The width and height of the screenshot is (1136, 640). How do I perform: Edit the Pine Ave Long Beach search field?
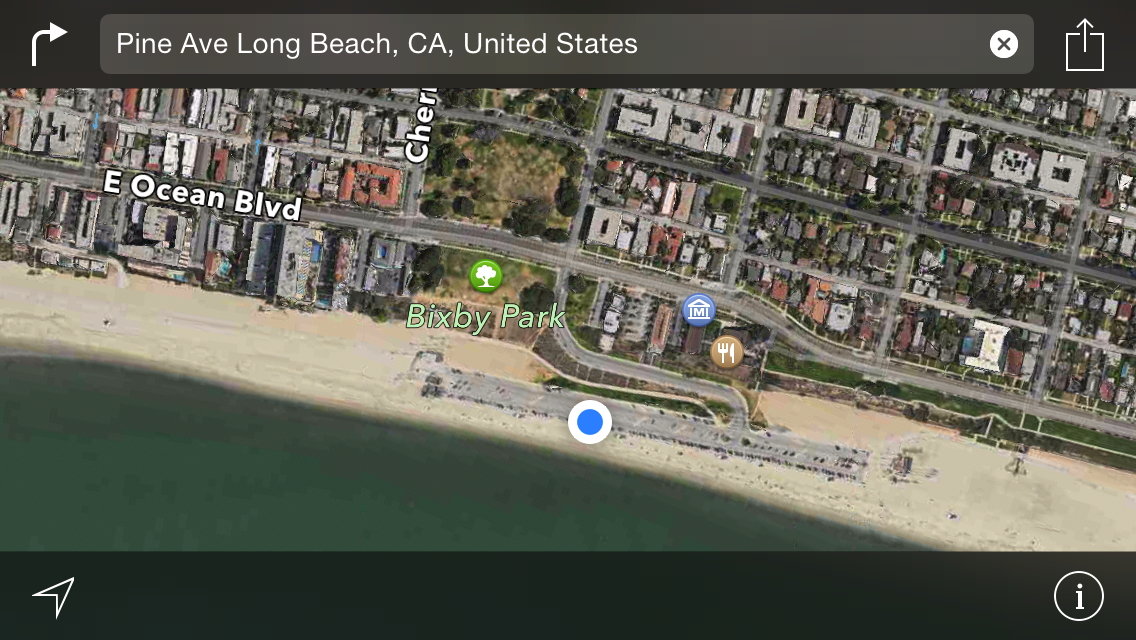click(x=540, y=44)
